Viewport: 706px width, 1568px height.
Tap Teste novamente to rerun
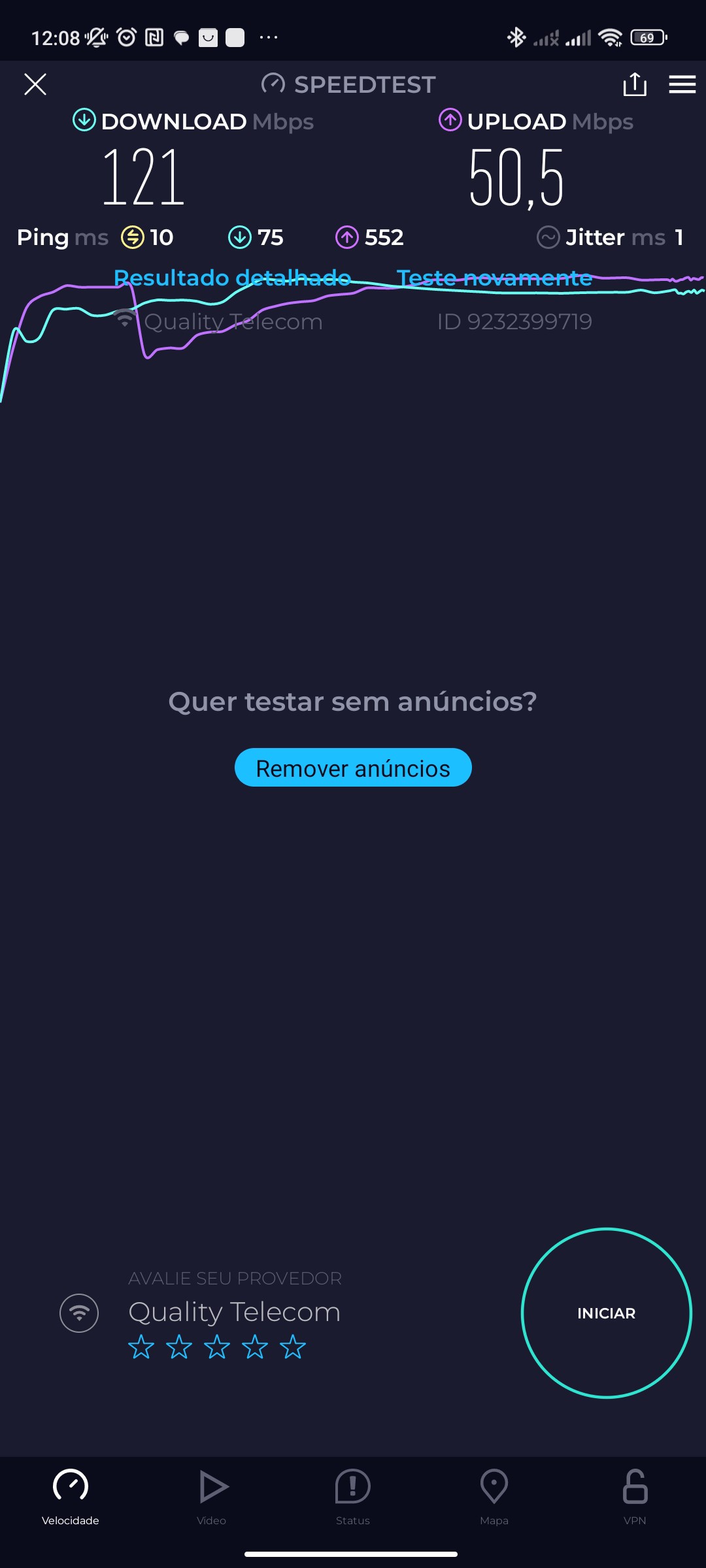pos(494,278)
